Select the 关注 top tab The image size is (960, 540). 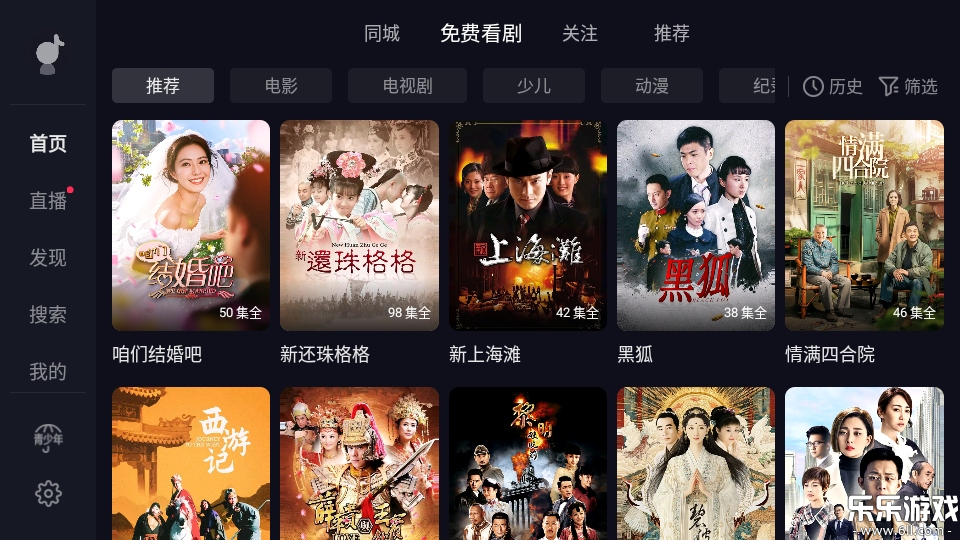coord(580,34)
